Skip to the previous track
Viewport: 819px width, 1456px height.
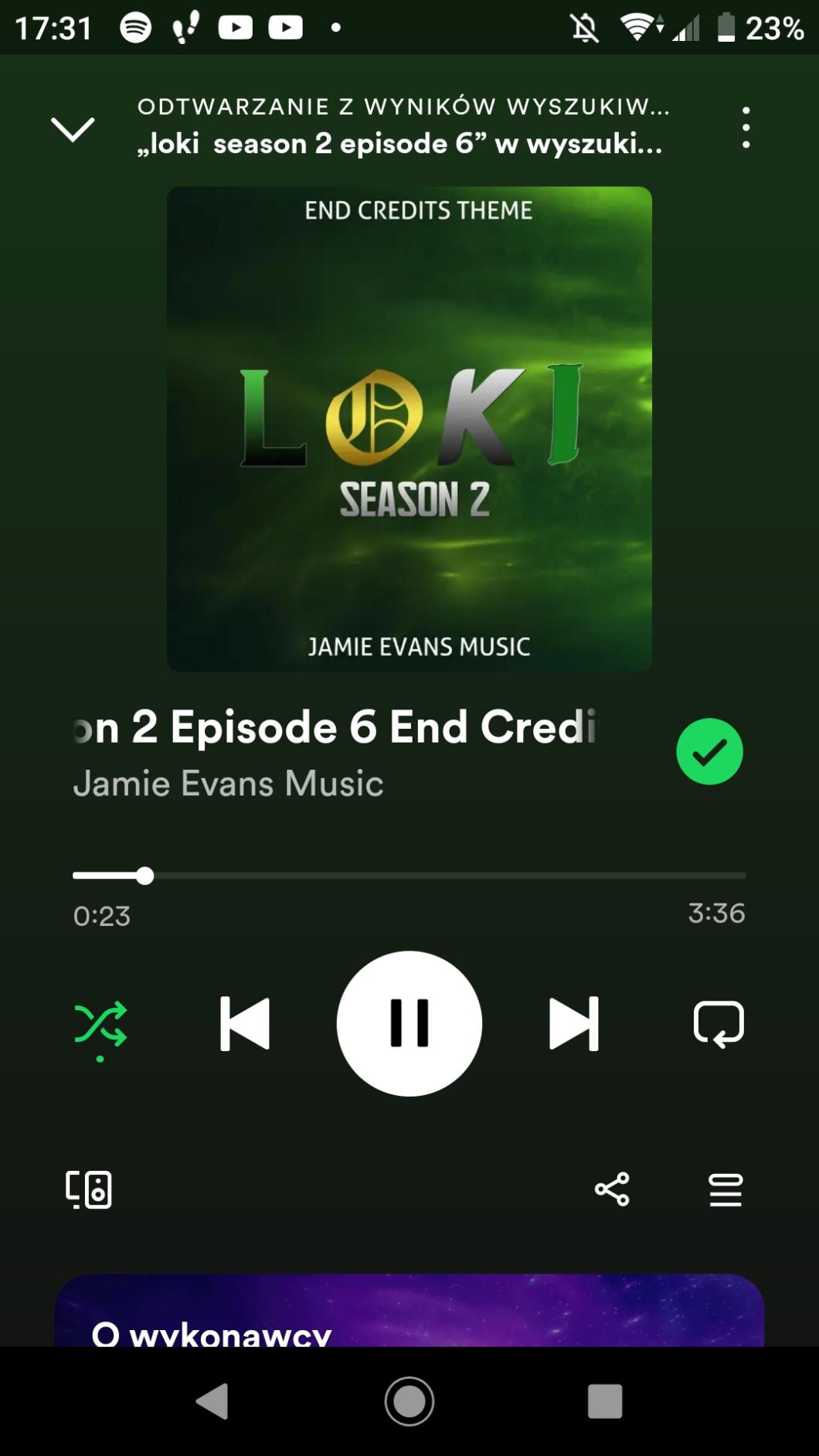point(245,1024)
